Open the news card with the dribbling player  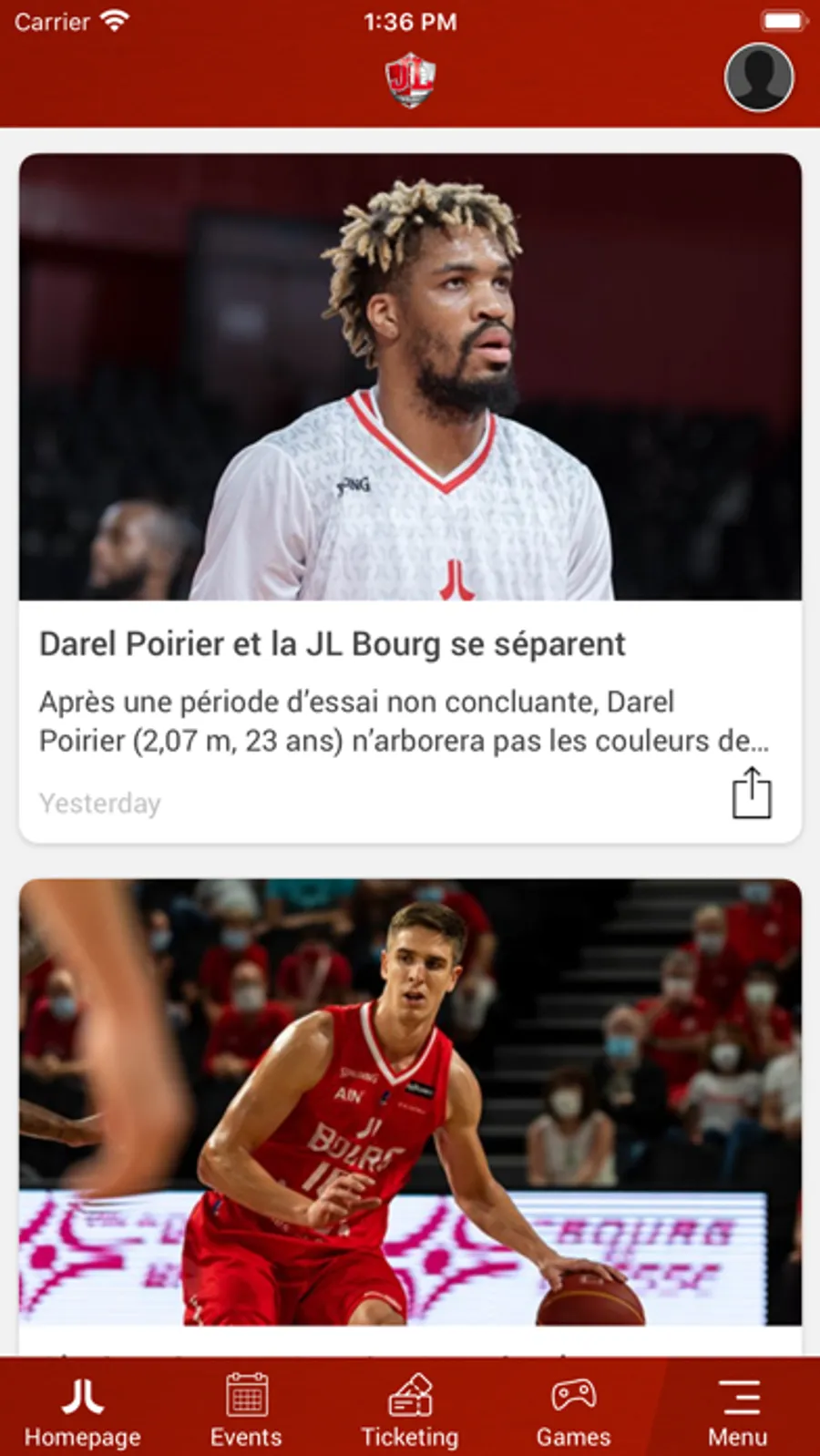click(410, 1102)
